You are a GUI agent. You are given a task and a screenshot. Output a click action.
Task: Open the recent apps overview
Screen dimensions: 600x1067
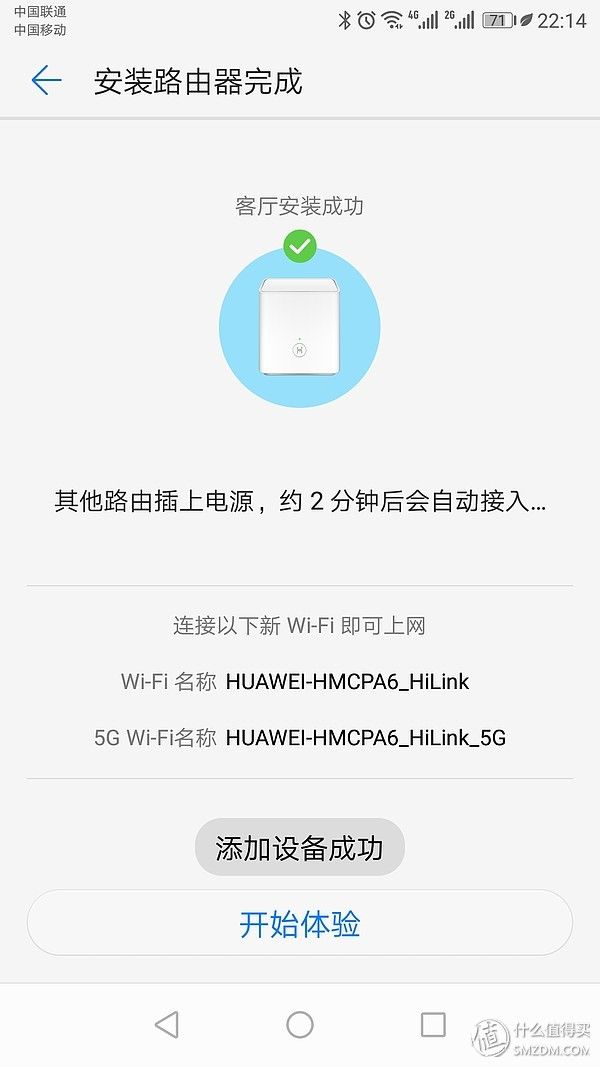(x=433, y=1024)
